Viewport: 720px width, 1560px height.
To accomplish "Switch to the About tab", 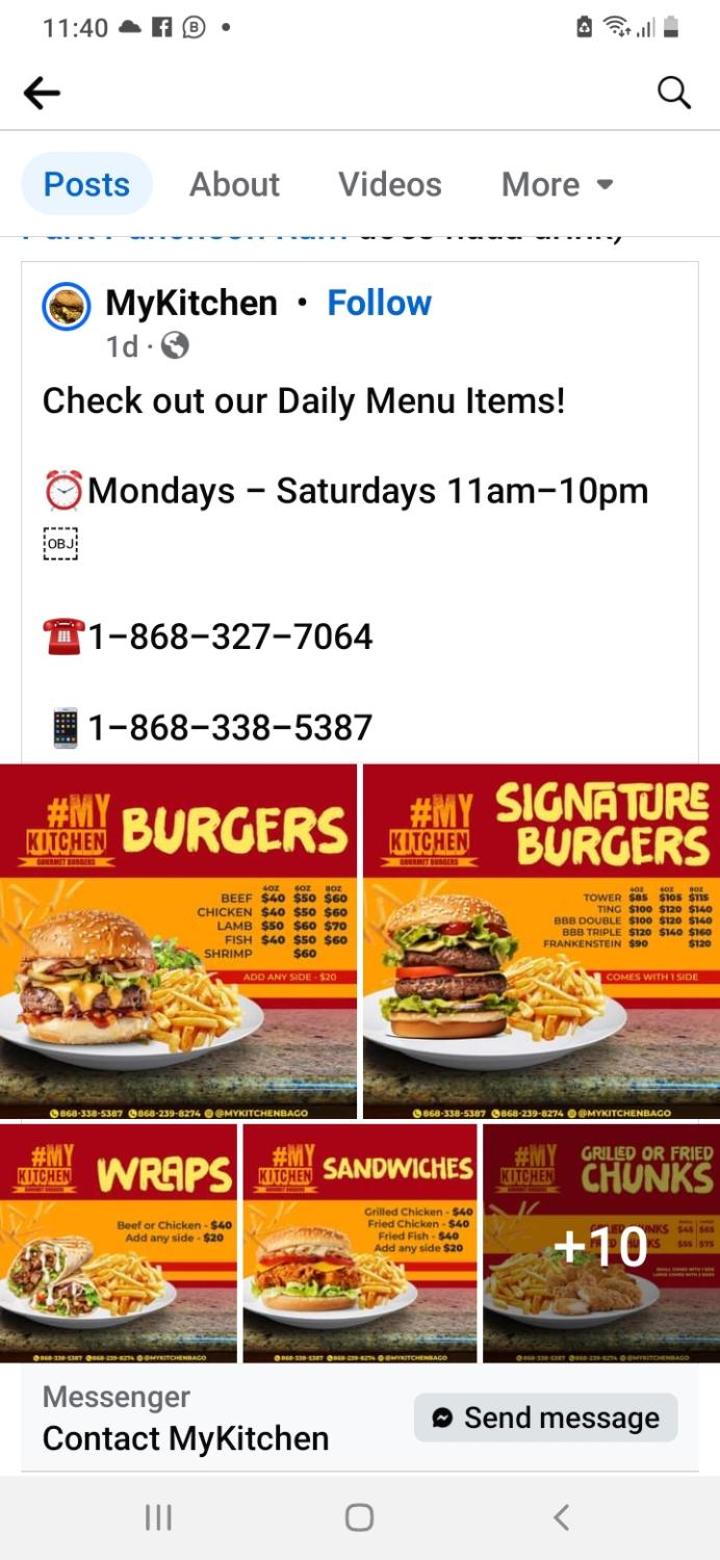I will pyautogui.click(x=235, y=184).
